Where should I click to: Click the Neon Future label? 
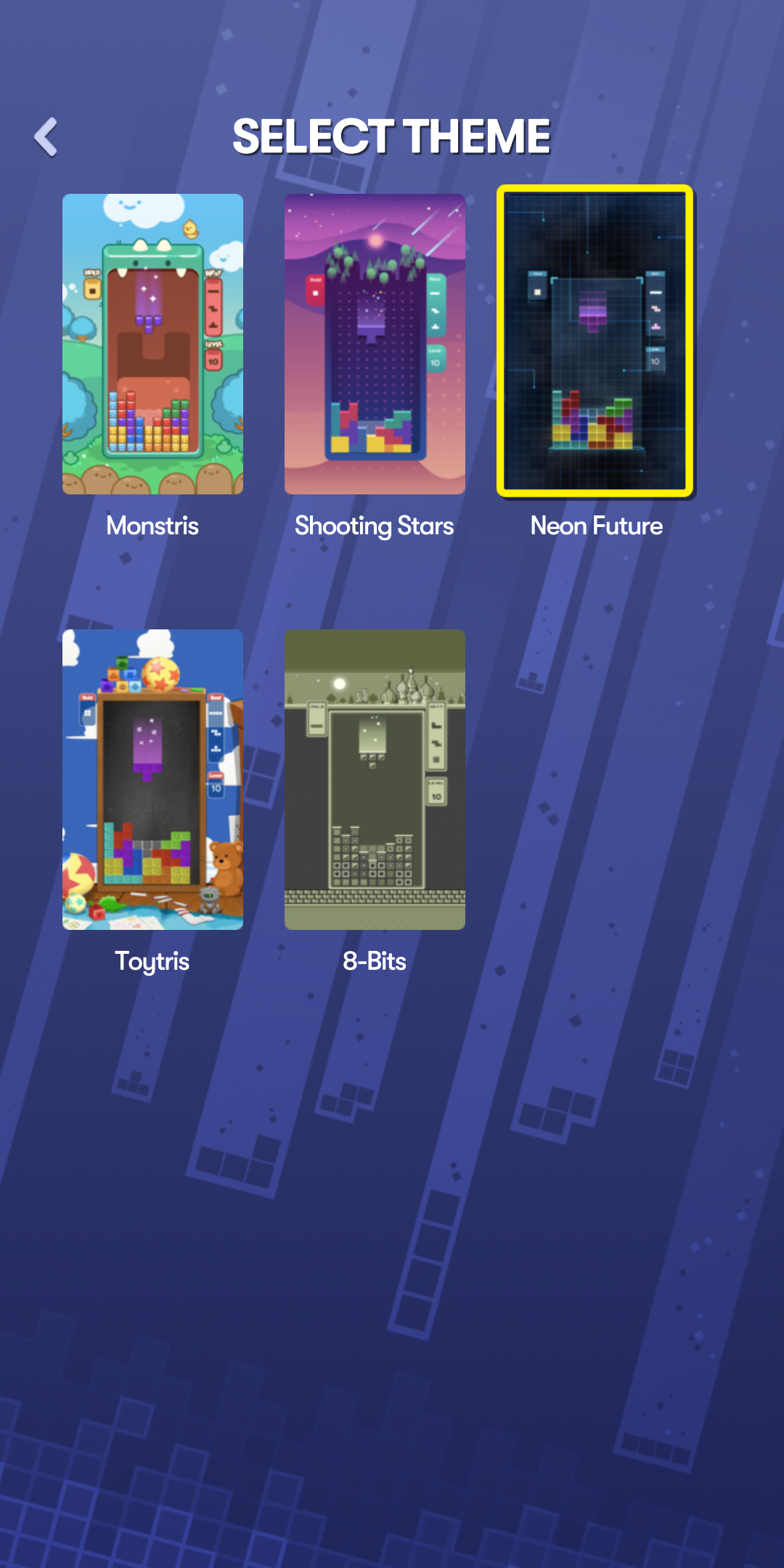click(x=595, y=526)
